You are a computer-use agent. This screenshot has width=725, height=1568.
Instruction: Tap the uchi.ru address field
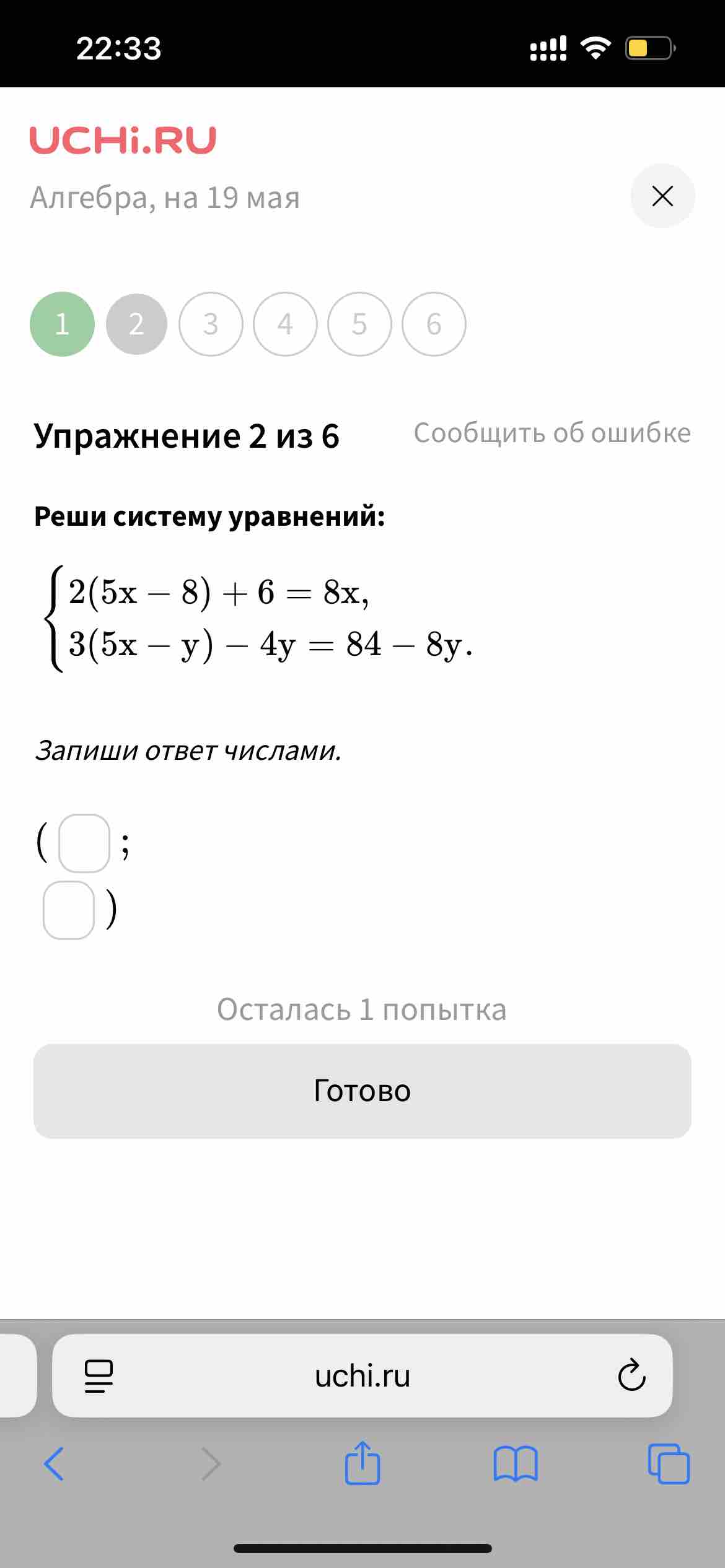362,1375
